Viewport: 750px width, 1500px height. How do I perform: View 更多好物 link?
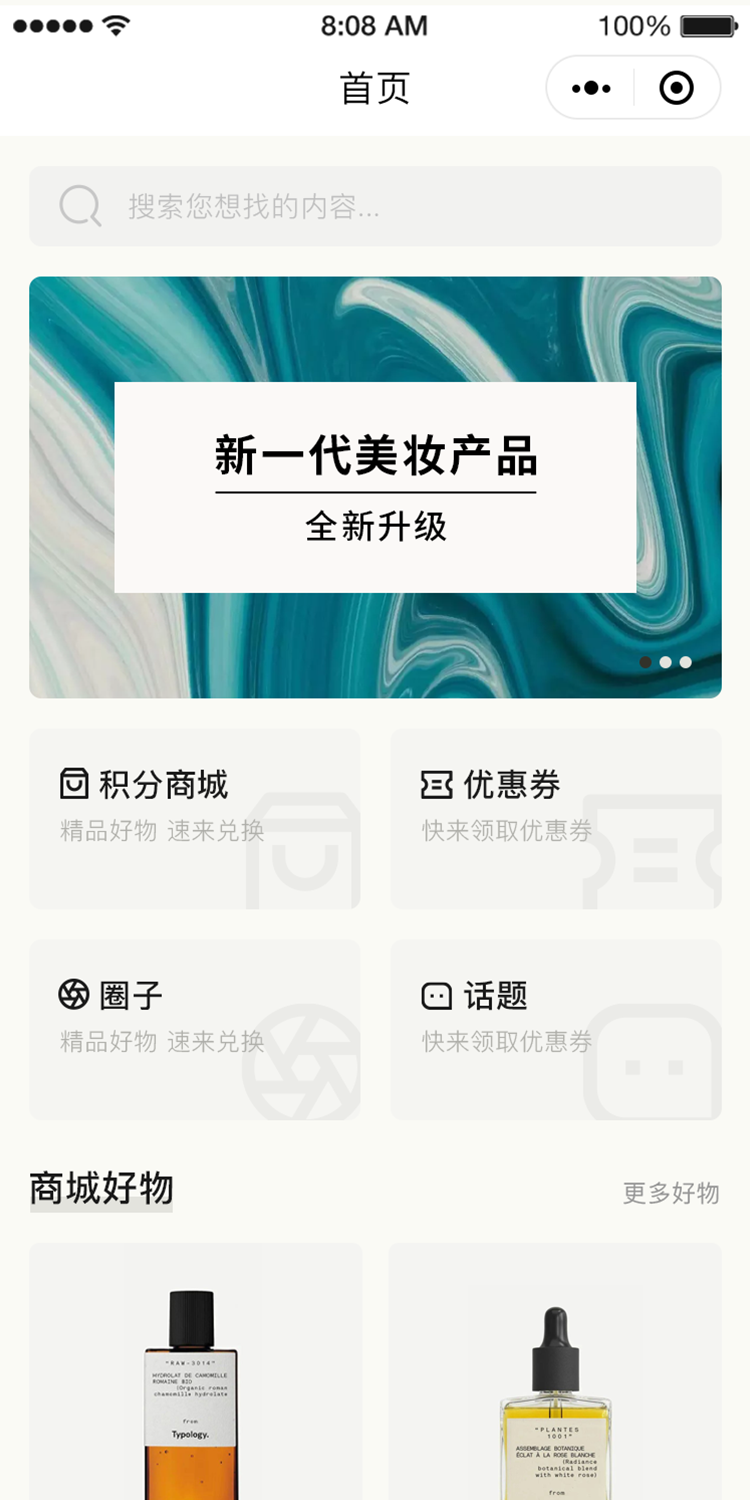coord(671,1193)
